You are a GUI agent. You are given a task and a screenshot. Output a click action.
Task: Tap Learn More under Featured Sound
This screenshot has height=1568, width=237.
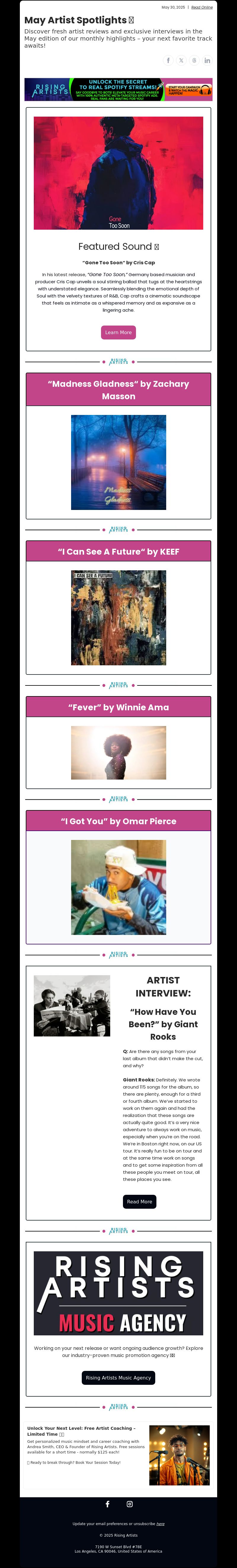click(x=118, y=332)
